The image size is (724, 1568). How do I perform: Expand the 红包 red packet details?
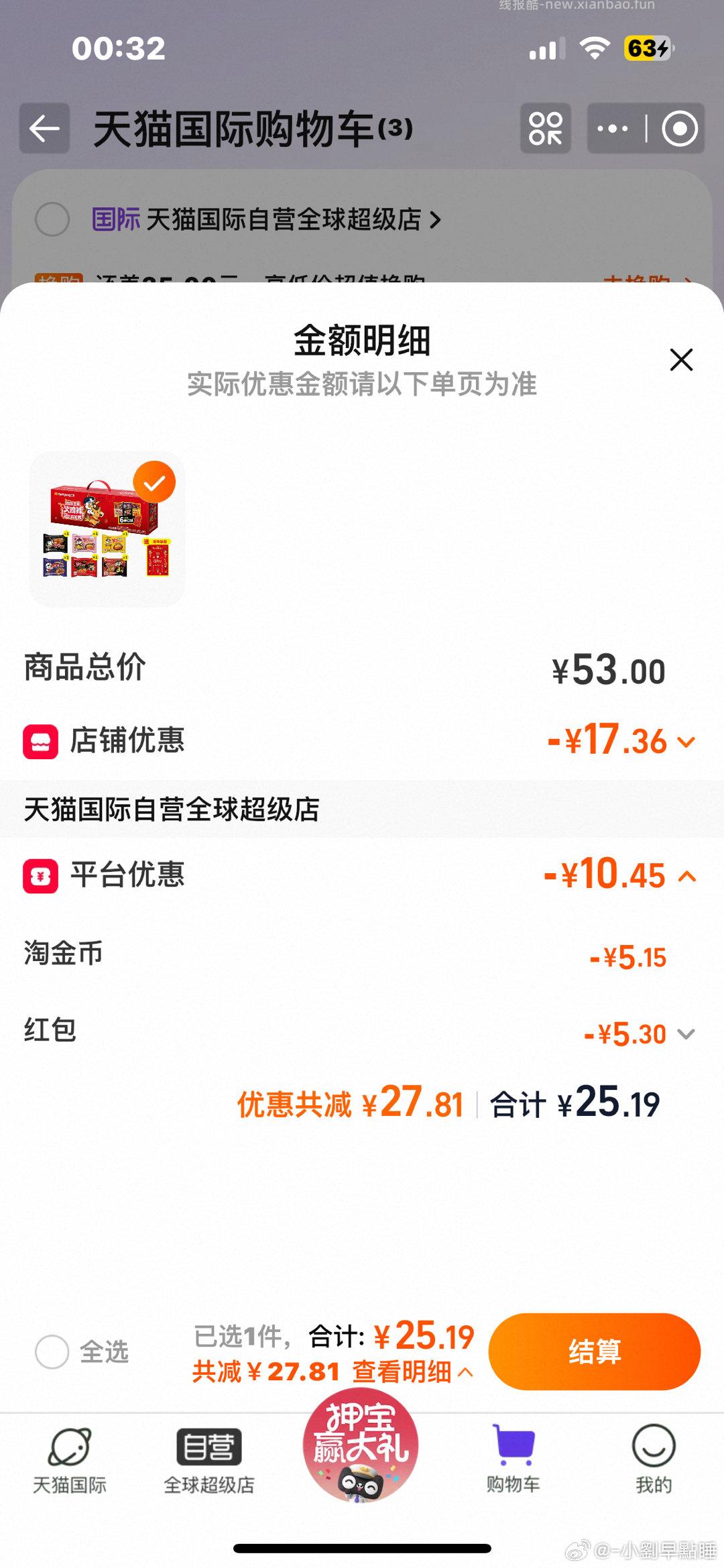(x=685, y=1033)
